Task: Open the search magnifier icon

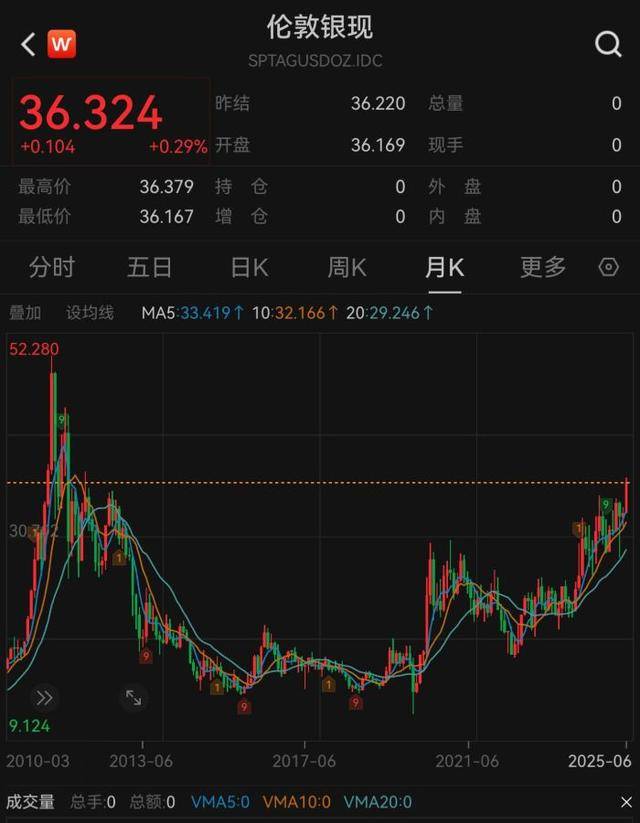Action: pos(608,44)
